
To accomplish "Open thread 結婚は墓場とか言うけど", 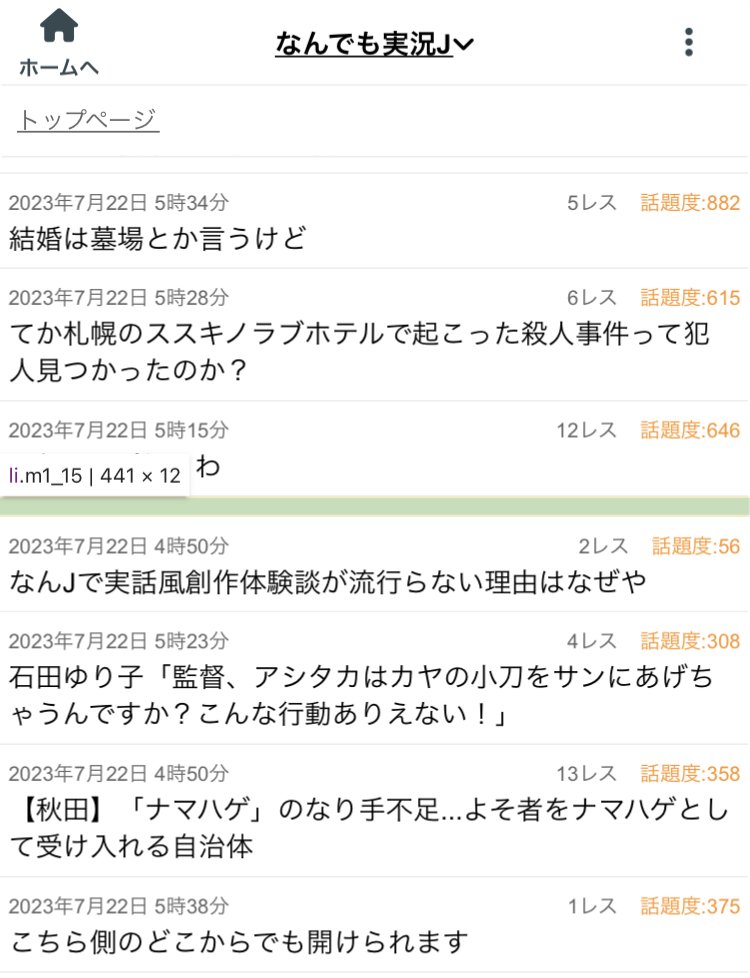I will [x=157, y=238].
